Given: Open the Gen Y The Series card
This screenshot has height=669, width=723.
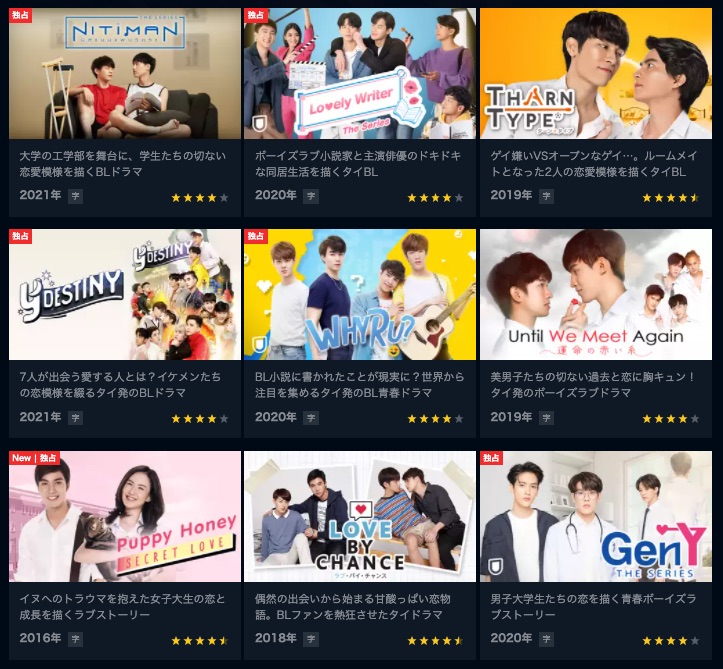Looking at the screenshot, I should click(x=596, y=516).
